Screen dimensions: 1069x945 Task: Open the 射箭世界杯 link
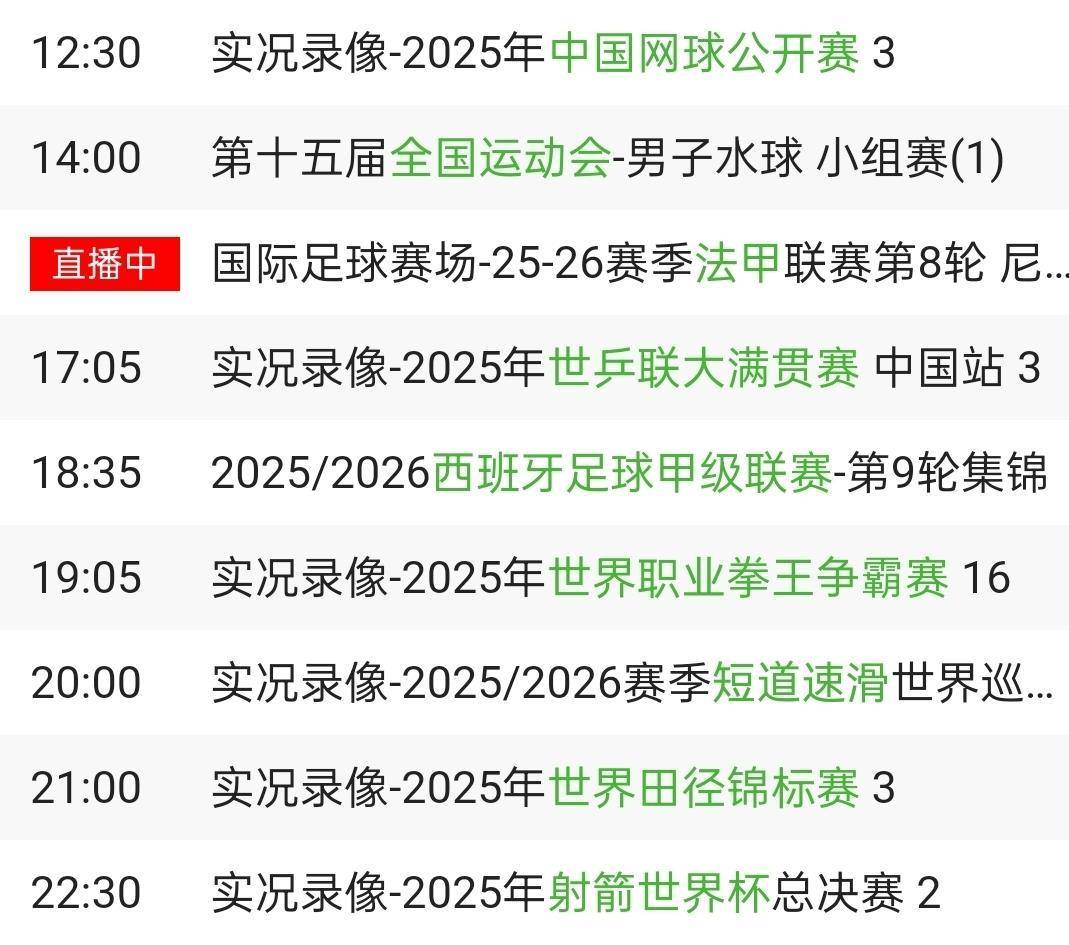(659, 892)
